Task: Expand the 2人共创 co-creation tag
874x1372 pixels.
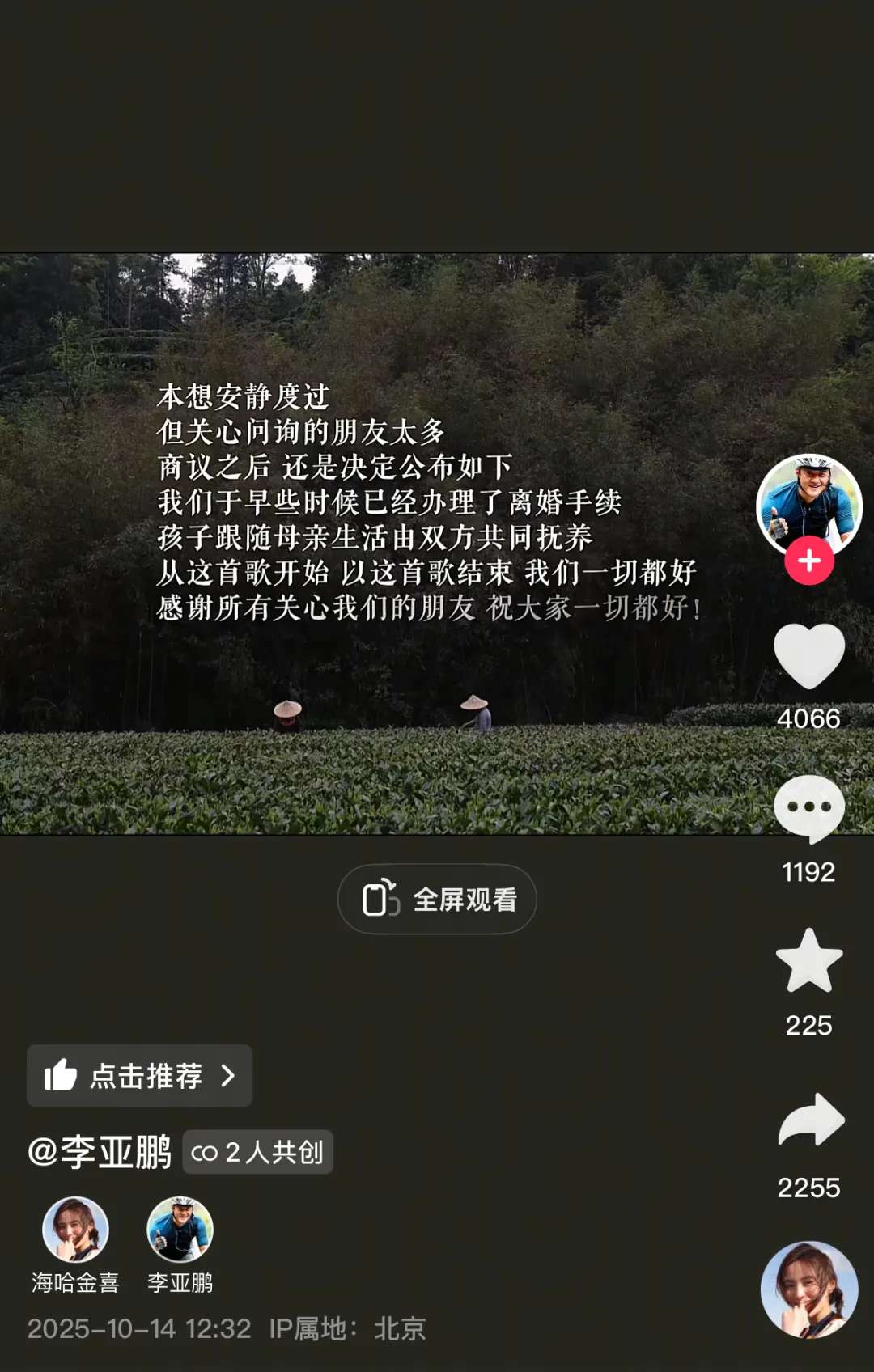Action: pos(257,1152)
